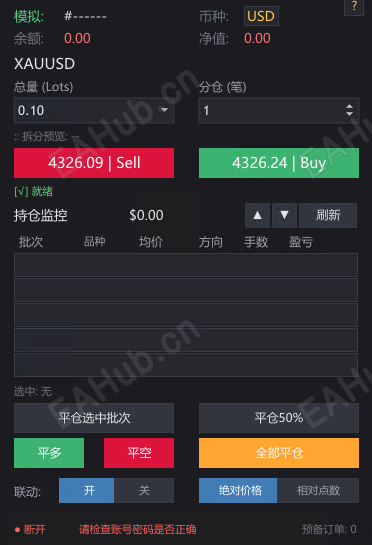Tap the USD currency button
372x545 pixels.
coord(261,16)
